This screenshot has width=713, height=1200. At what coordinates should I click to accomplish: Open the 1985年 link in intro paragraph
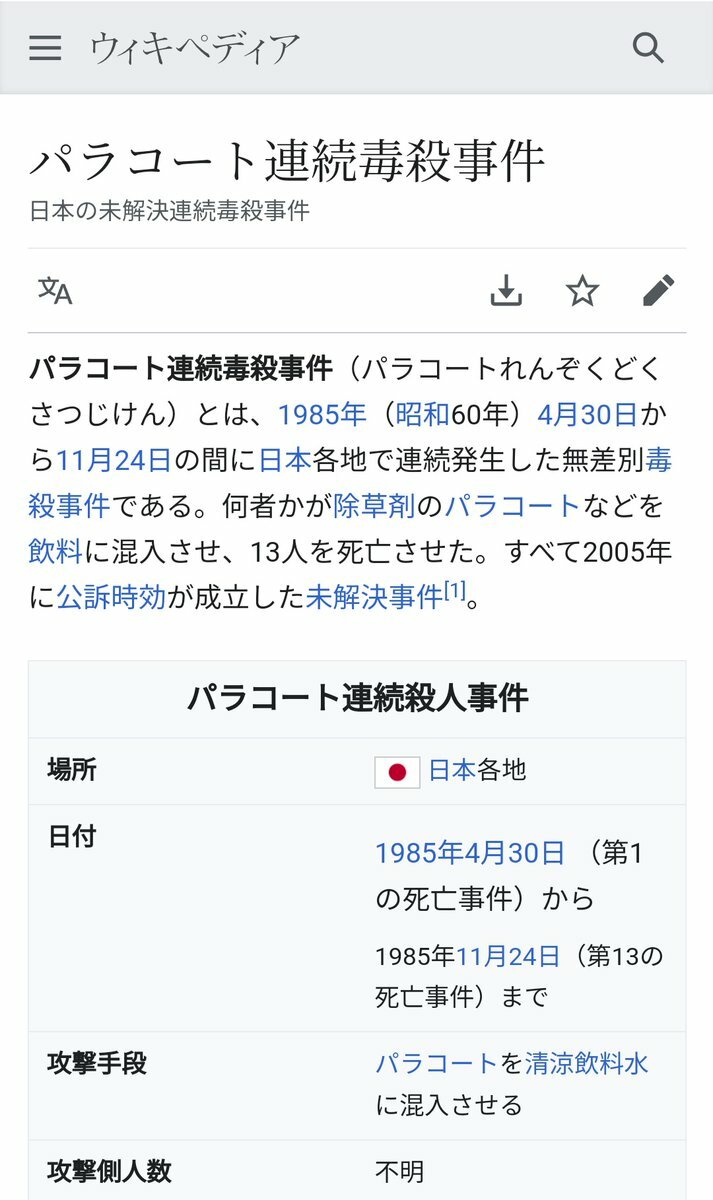322,414
